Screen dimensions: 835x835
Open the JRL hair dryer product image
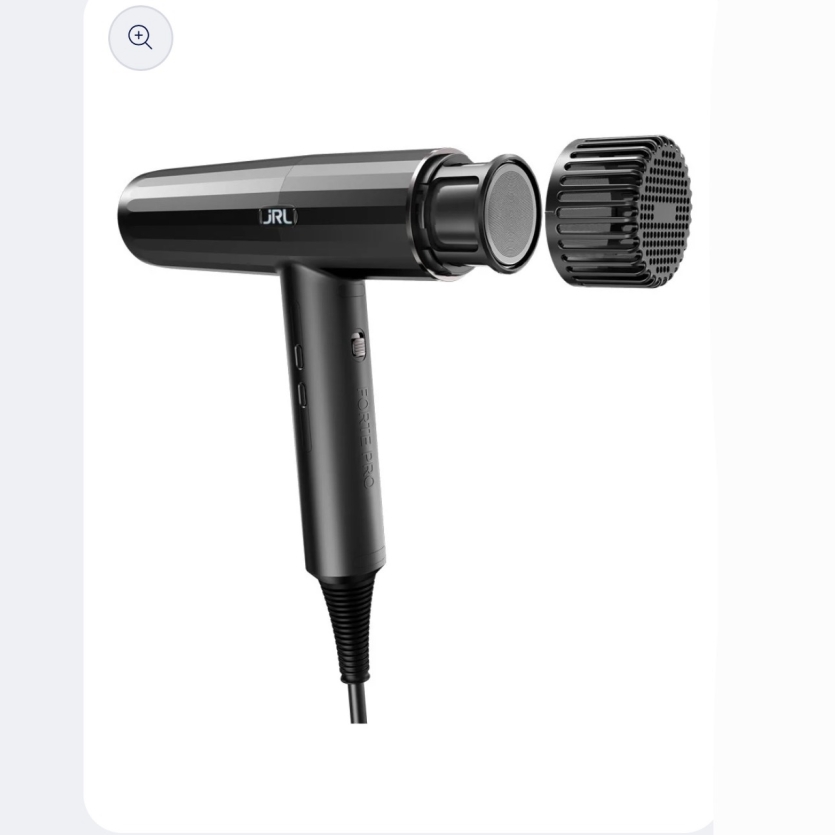point(400,400)
